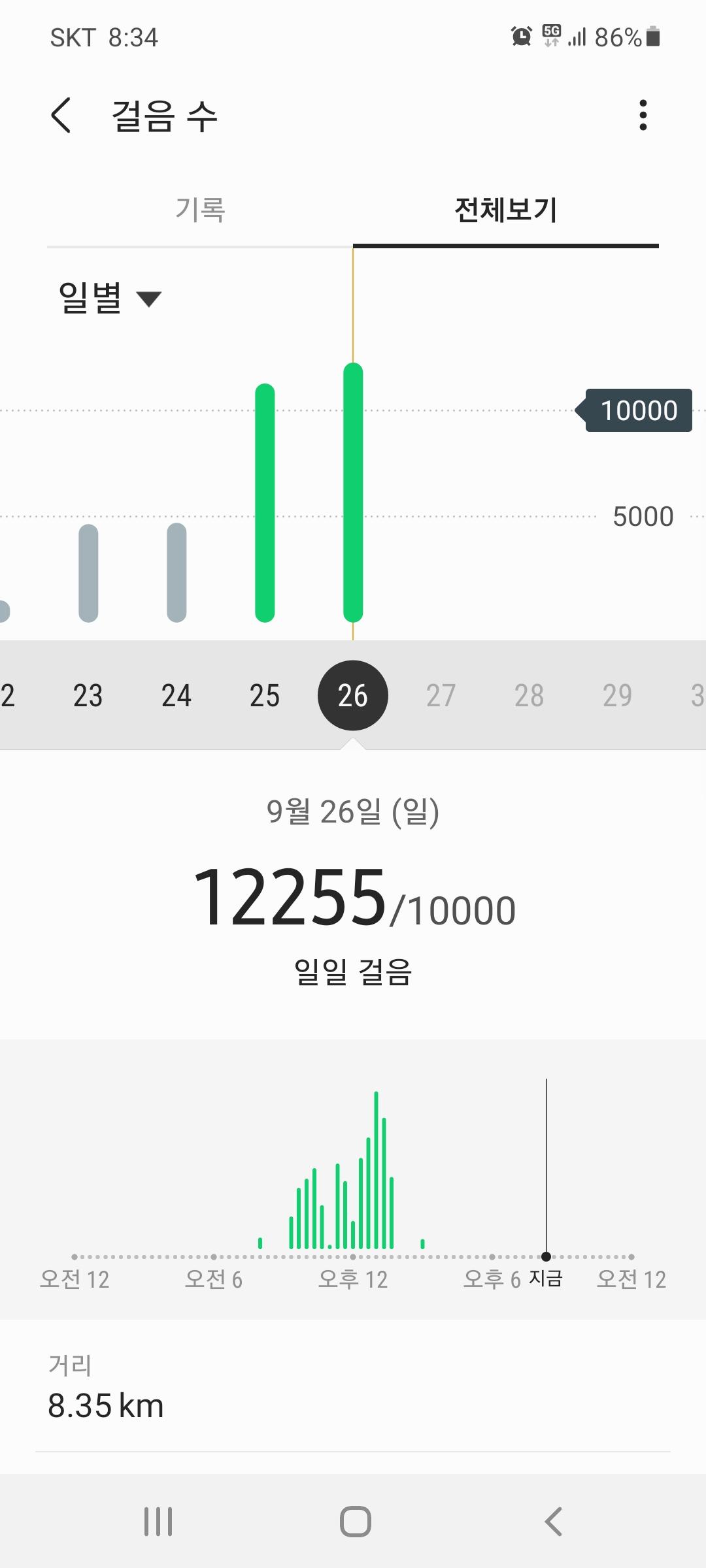Go to the home screen

(355, 1522)
